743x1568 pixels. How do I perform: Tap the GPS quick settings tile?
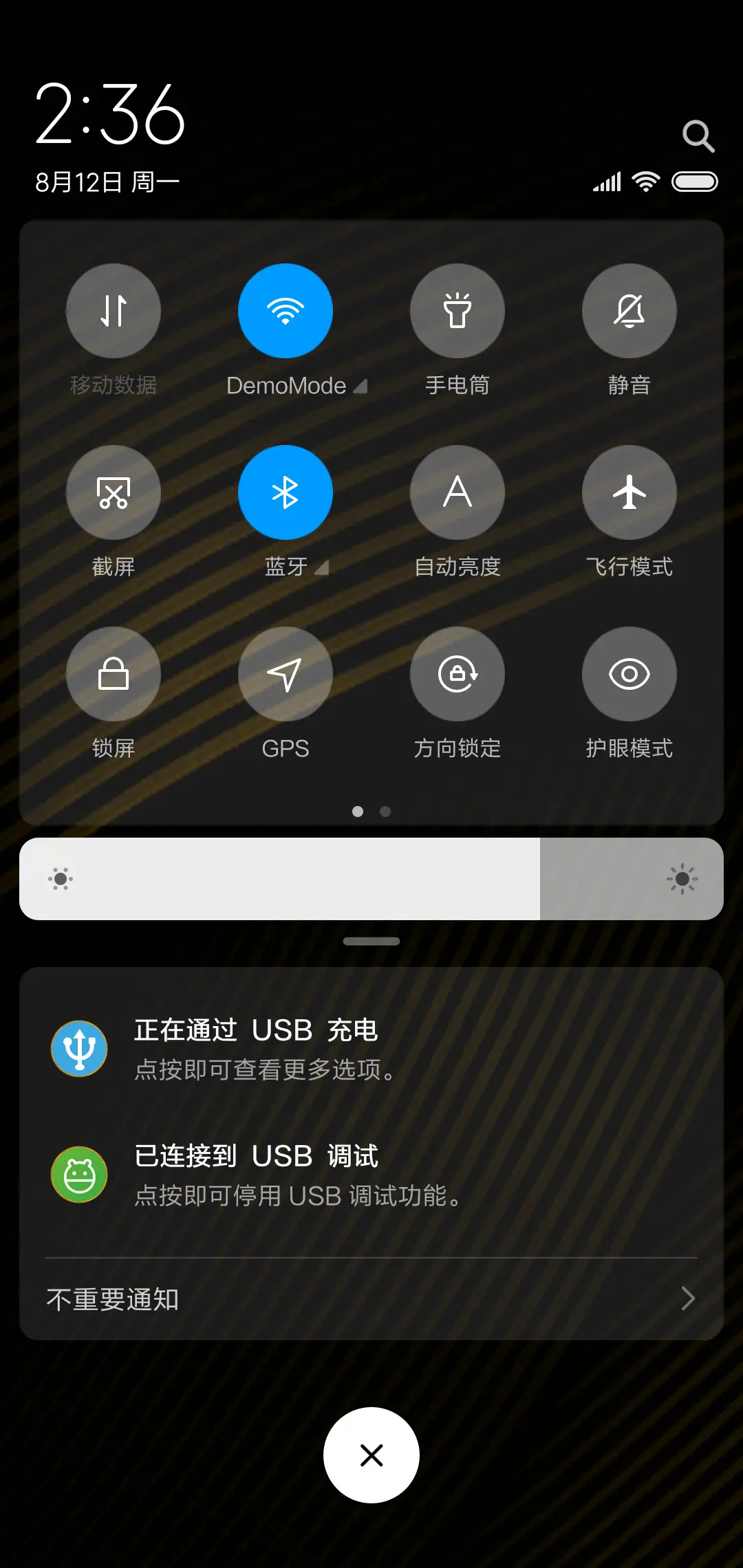(286, 675)
